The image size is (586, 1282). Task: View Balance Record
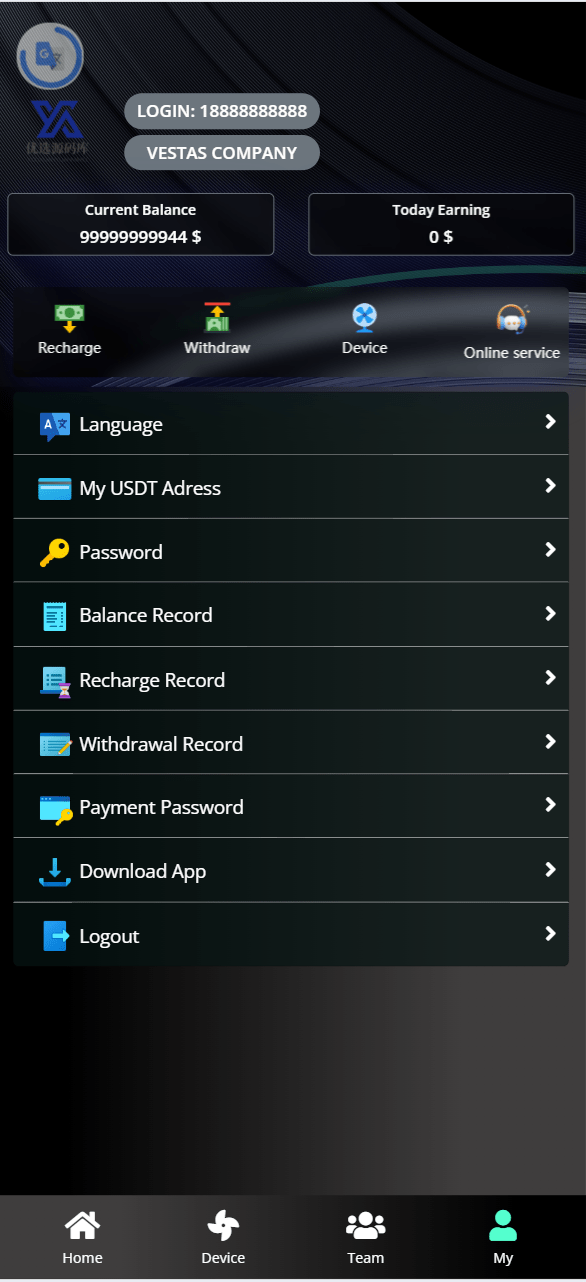tap(291, 615)
